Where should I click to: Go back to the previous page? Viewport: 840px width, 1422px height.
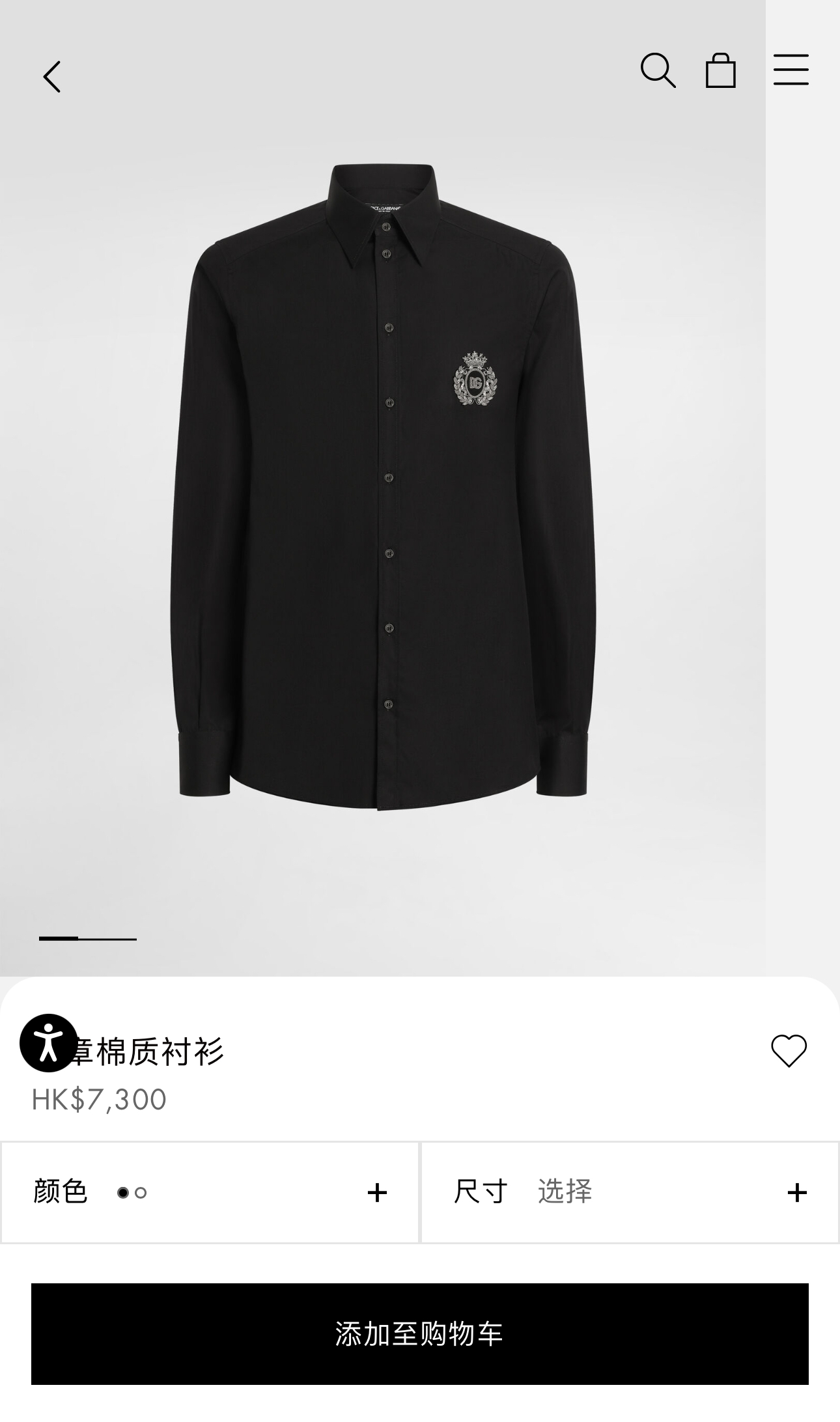click(x=52, y=77)
